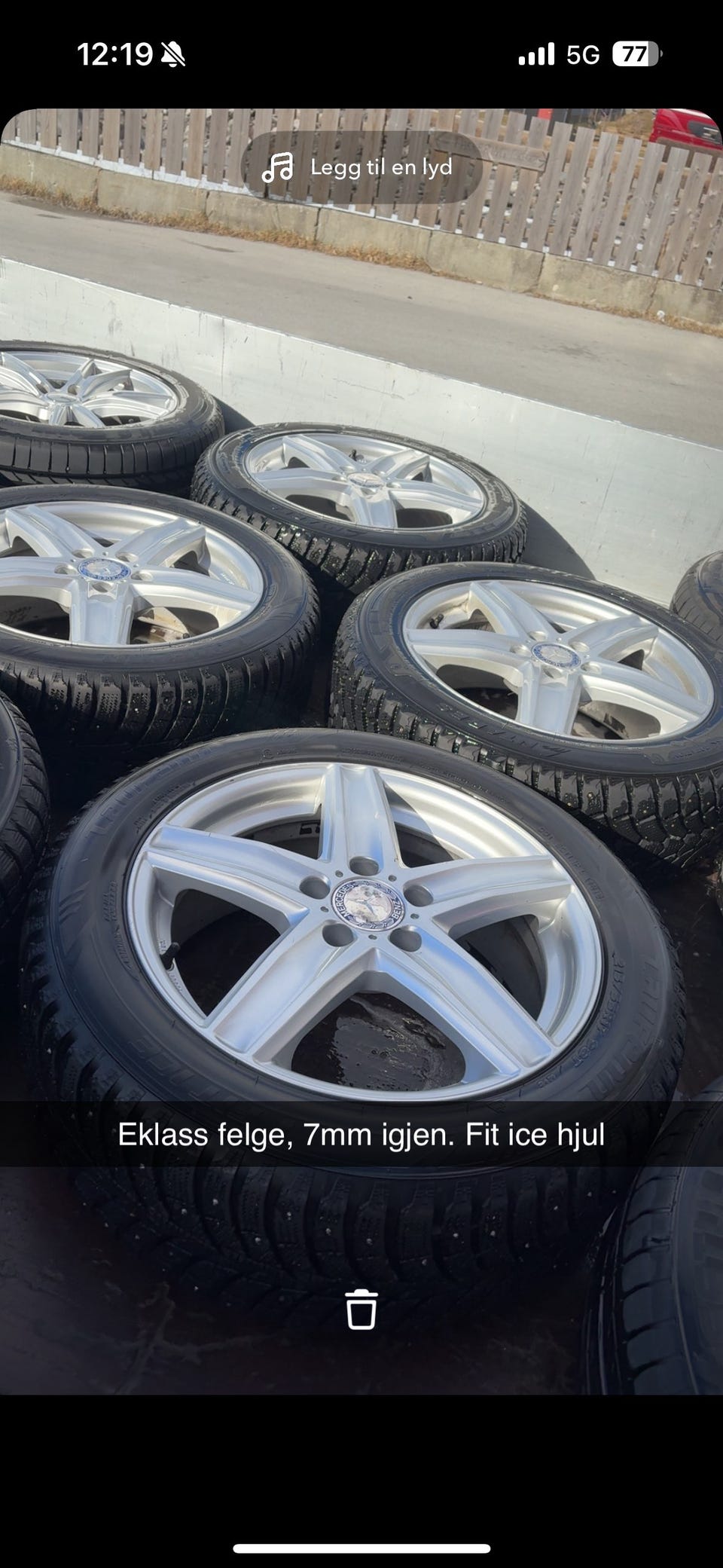Edit the 'Eklass felge' caption text

pyautogui.click(x=361, y=1135)
